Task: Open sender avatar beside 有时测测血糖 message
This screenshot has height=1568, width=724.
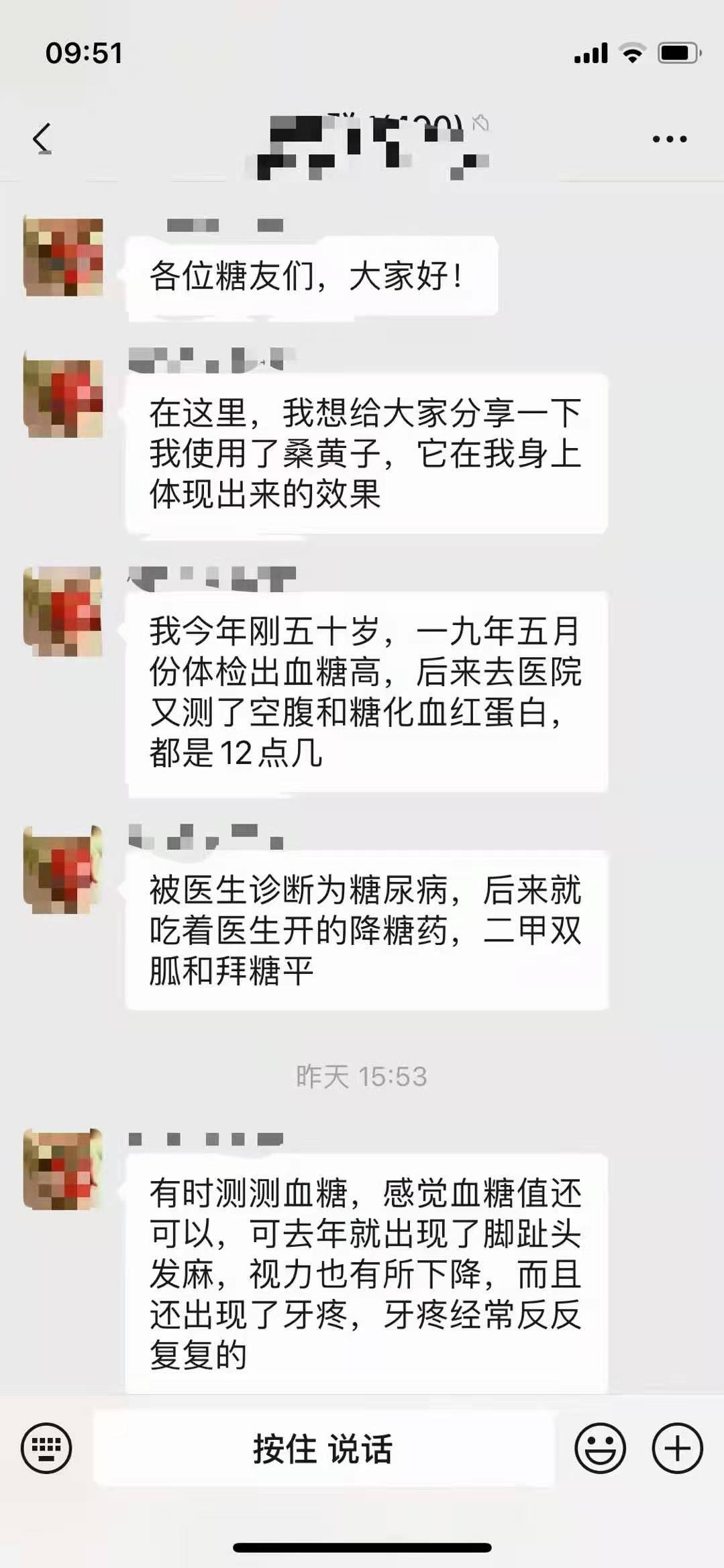Action: pyautogui.click(x=64, y=1170)
